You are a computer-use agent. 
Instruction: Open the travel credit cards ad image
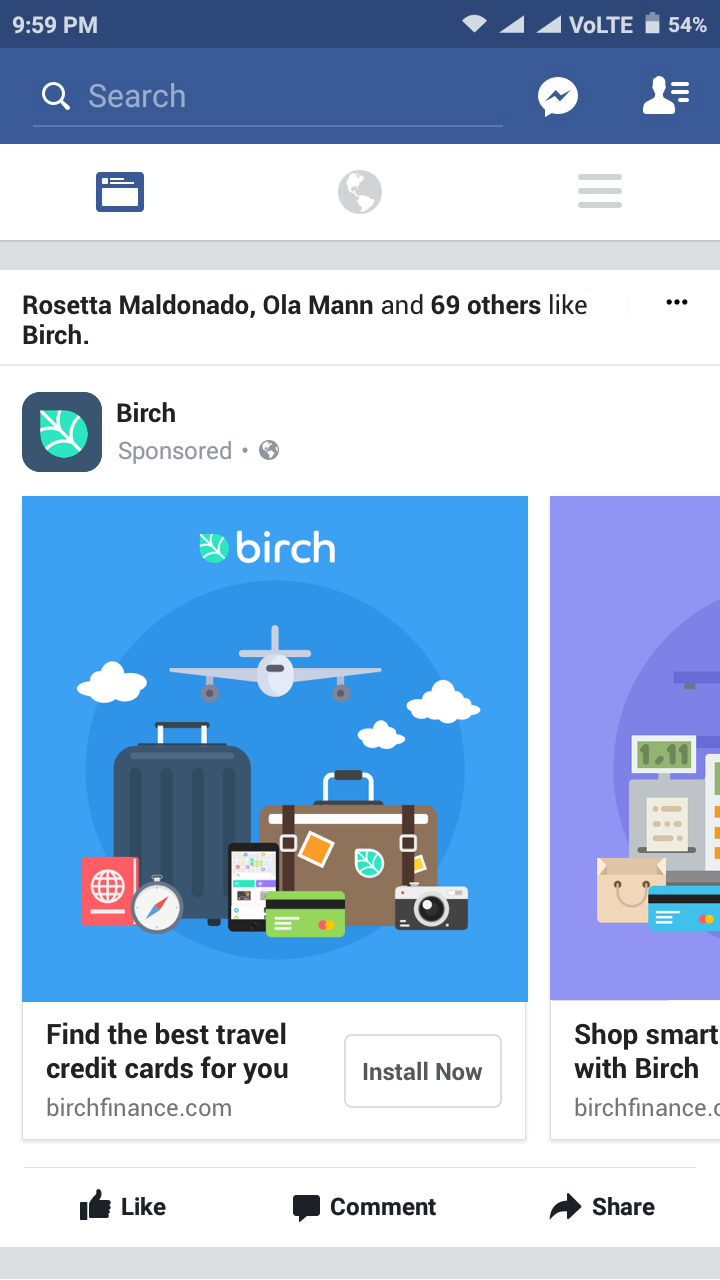click(x=275, y=748)
